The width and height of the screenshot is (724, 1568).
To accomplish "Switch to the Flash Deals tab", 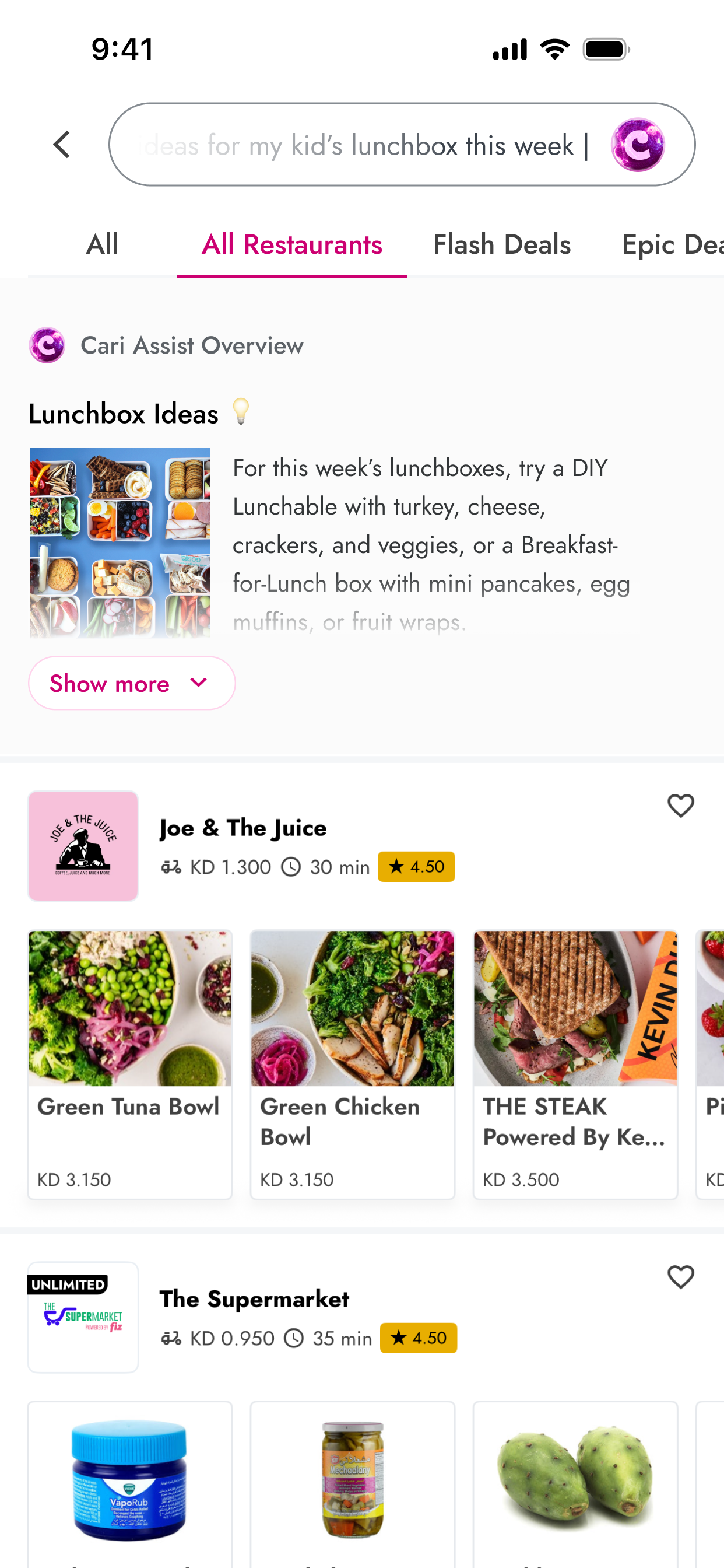I will [501, 244].
